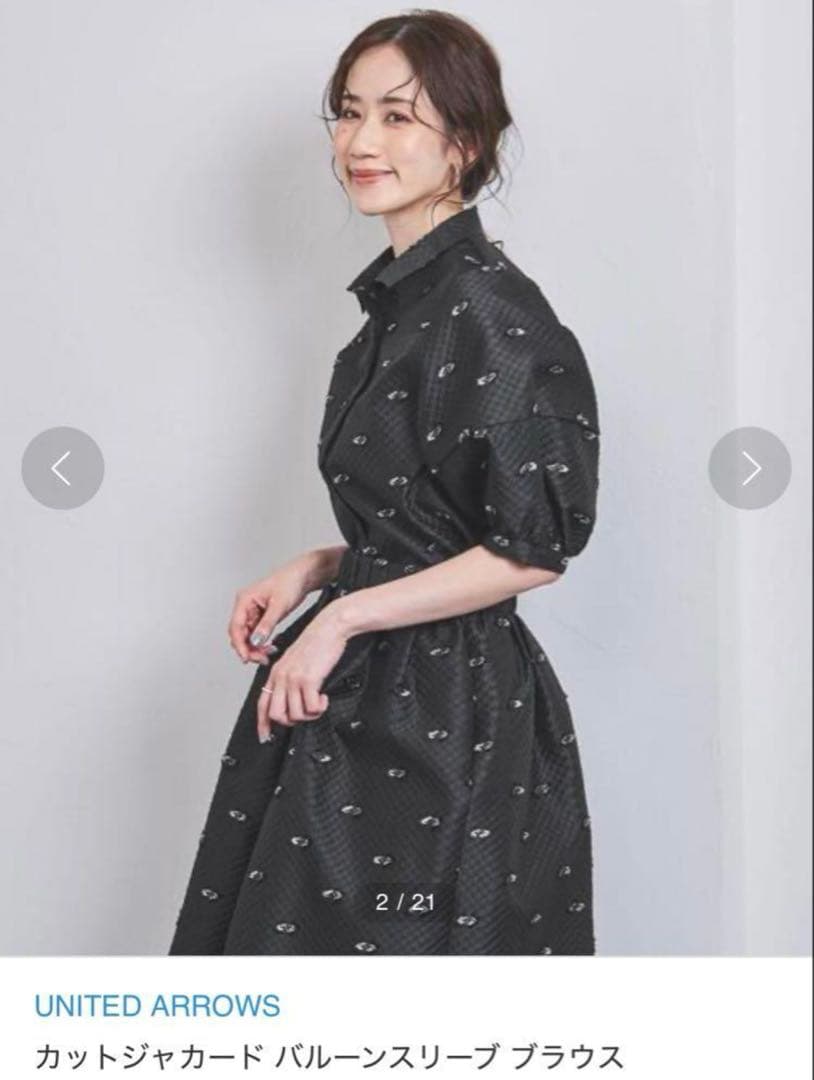Open the UNITED ARROWS brand link

click(157, 1005)
